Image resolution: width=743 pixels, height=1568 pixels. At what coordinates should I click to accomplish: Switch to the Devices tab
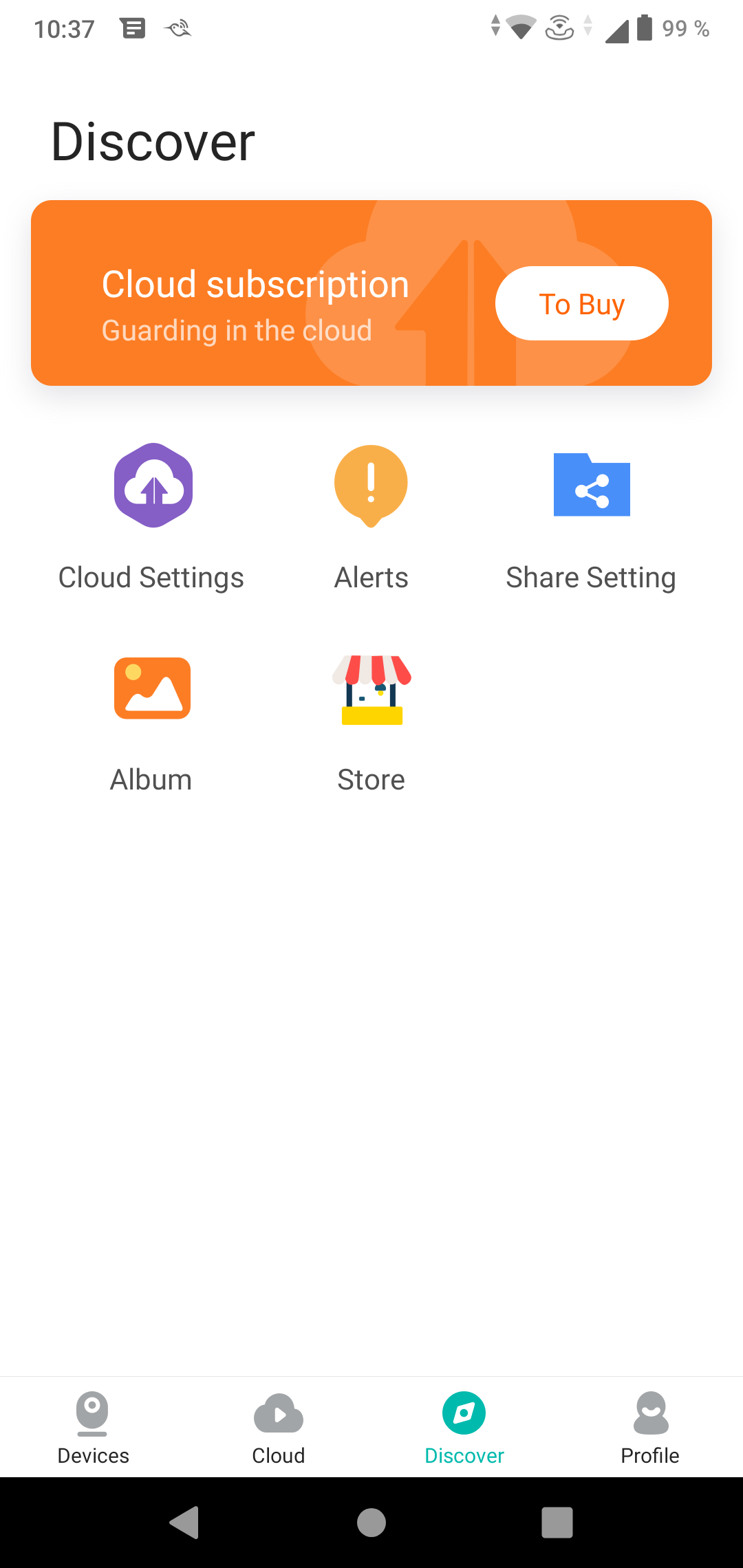pos(93,1427)
